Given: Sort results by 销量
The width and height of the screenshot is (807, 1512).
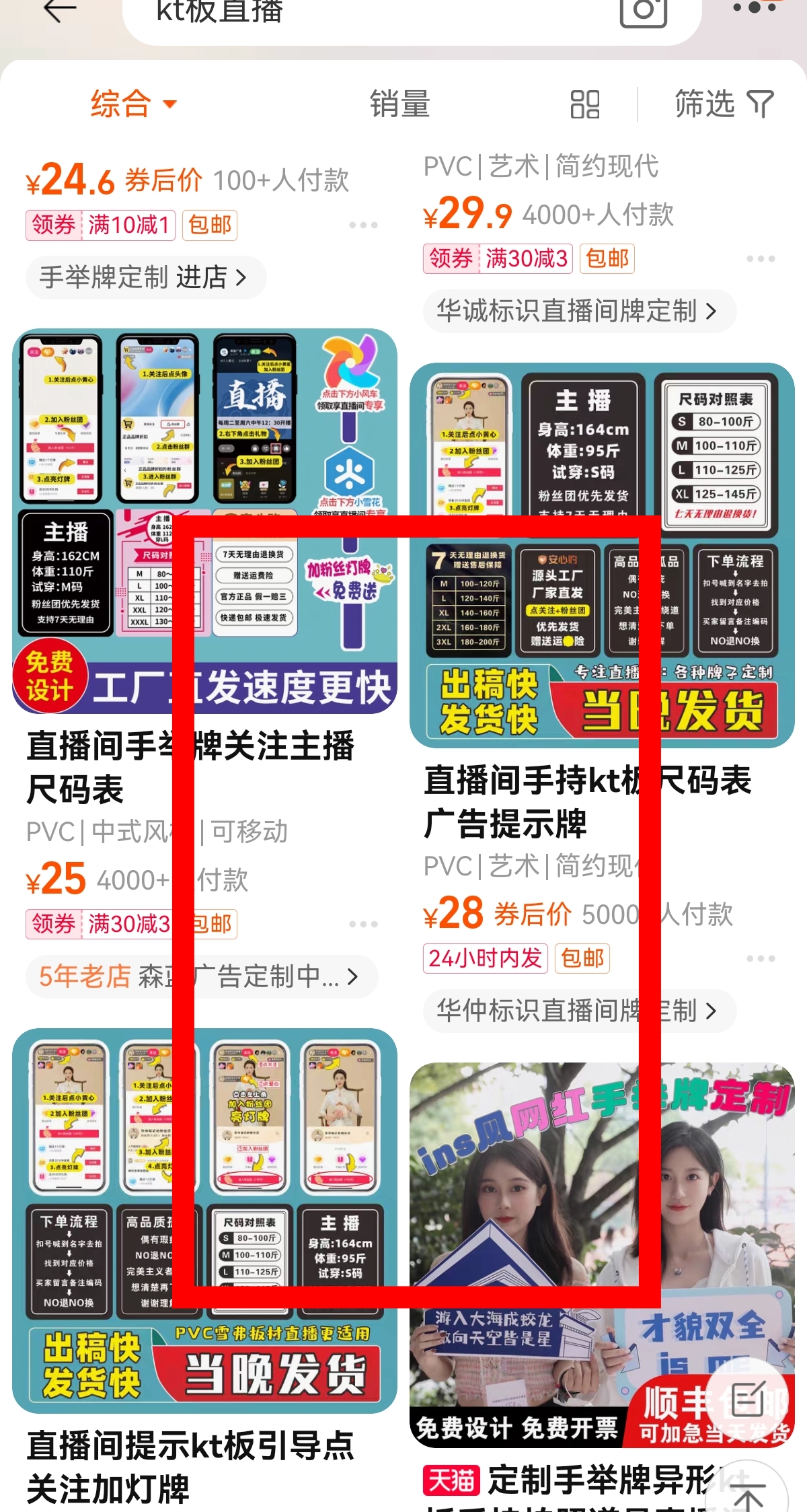Looking at the screenshot, I should pos(399,104).
